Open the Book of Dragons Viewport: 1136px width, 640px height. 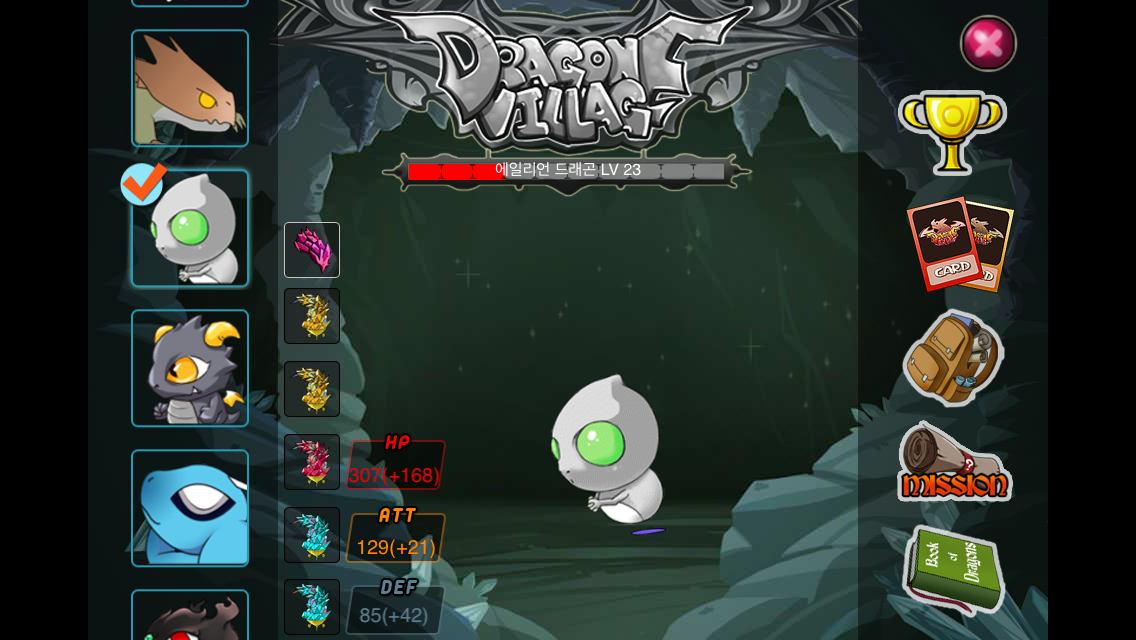(x=953, y=568)
